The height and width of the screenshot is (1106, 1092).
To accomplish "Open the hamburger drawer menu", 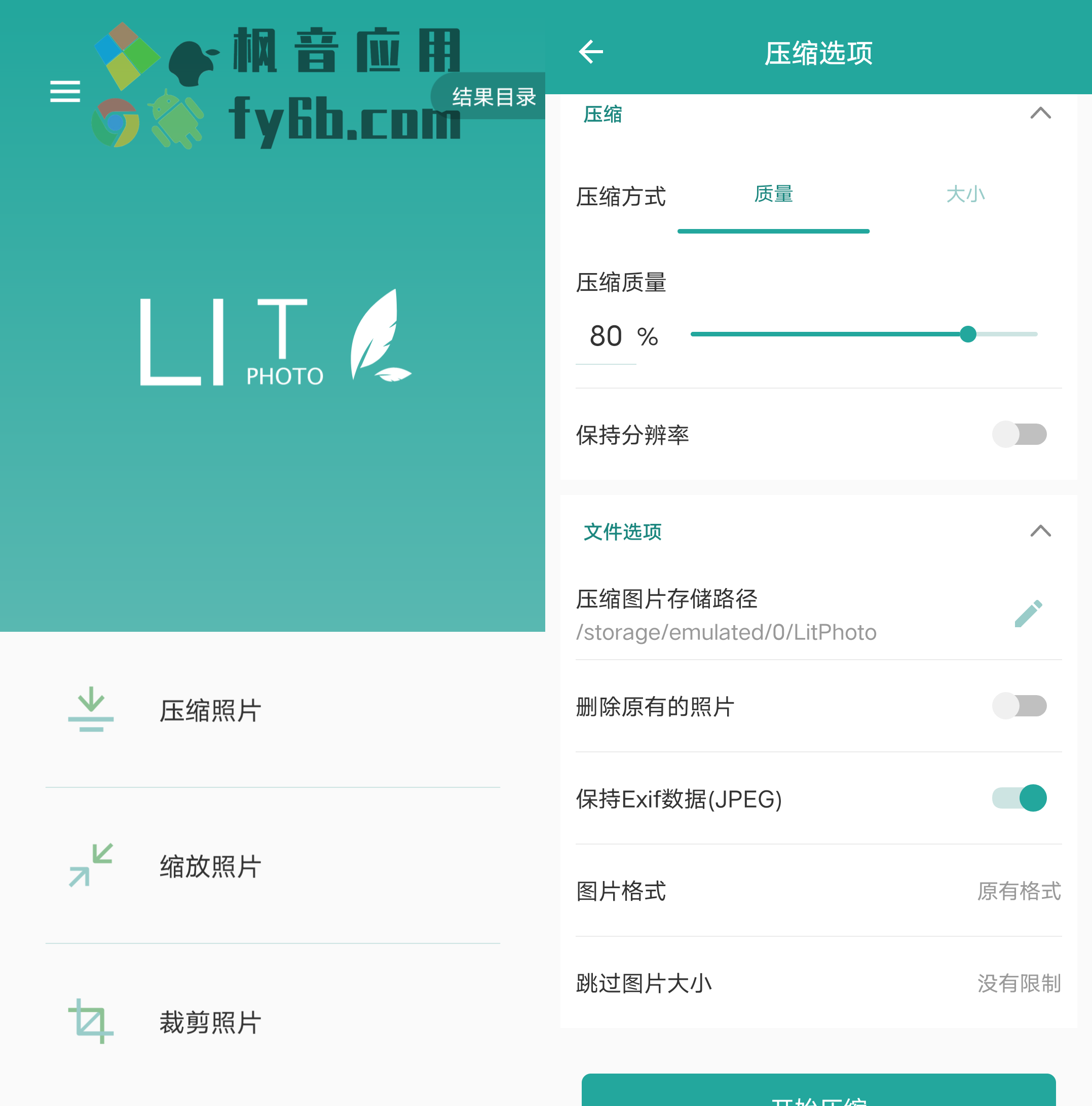I will point(65,92).
